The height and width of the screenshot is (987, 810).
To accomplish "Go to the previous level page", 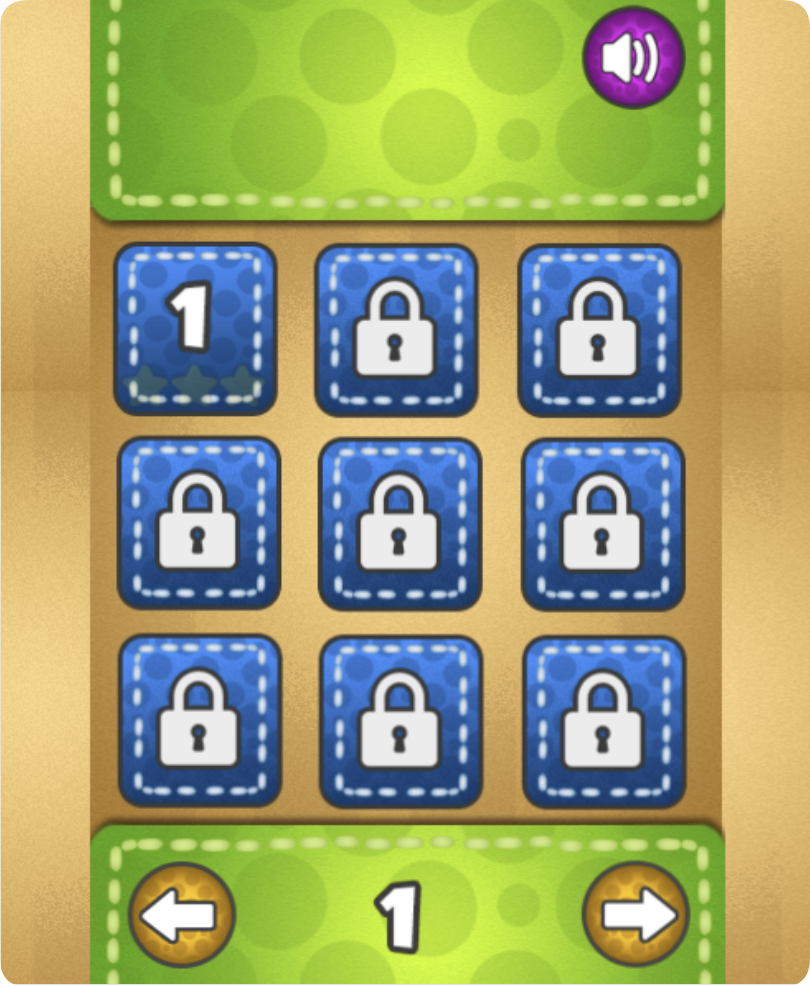I will [x=182, y=914].
